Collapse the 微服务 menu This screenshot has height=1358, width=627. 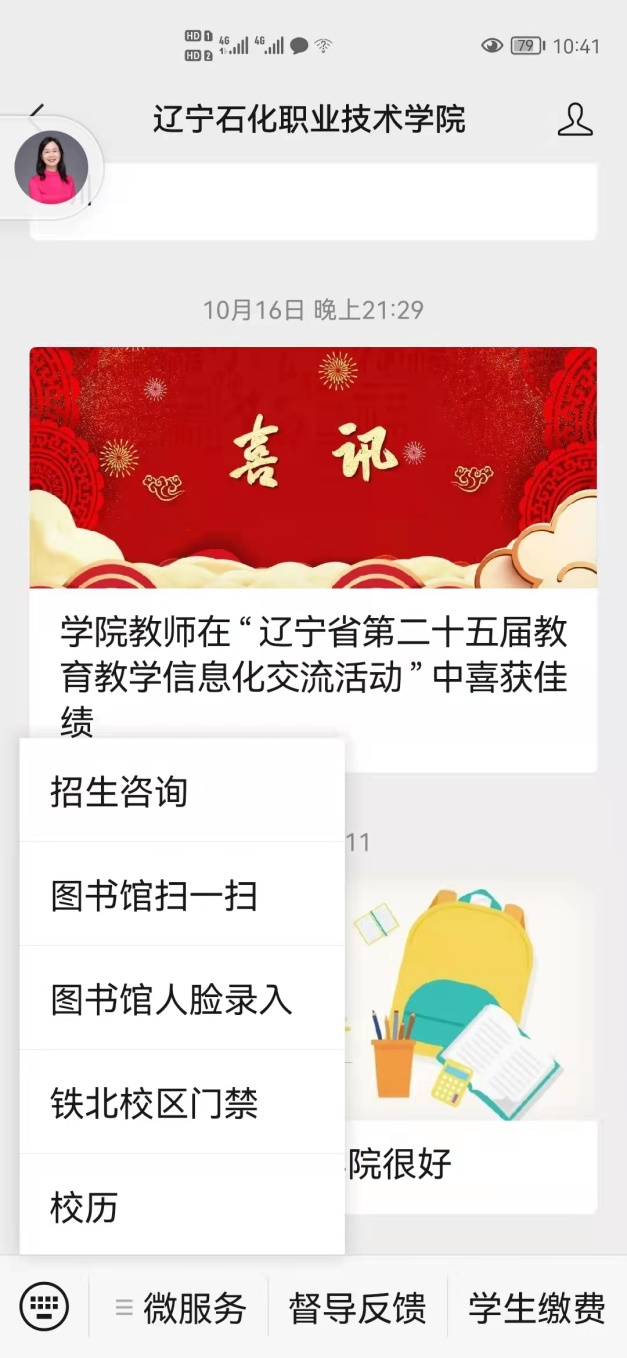pos(180,1307)
